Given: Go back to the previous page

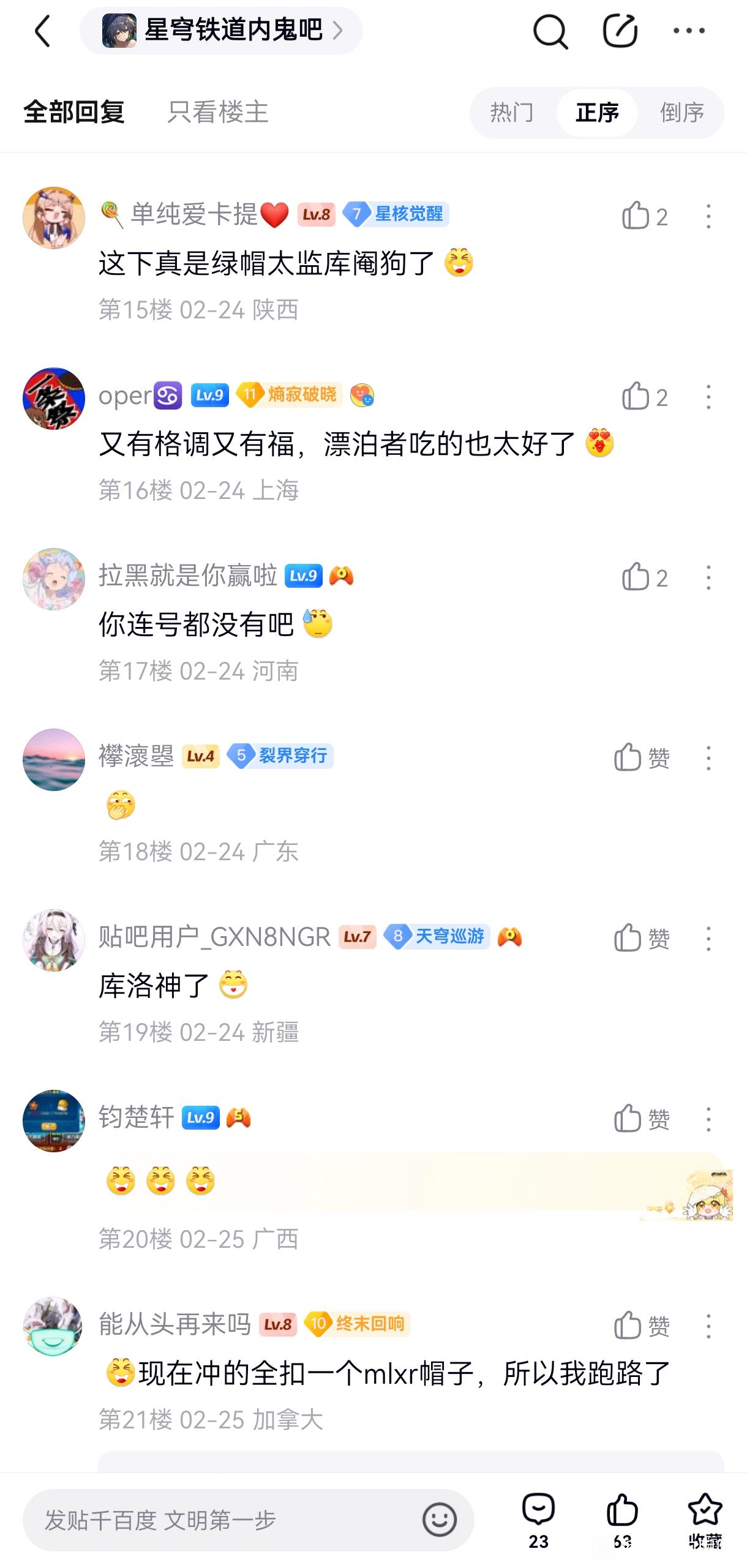Looking at the screenshot, I should [42, 31].
